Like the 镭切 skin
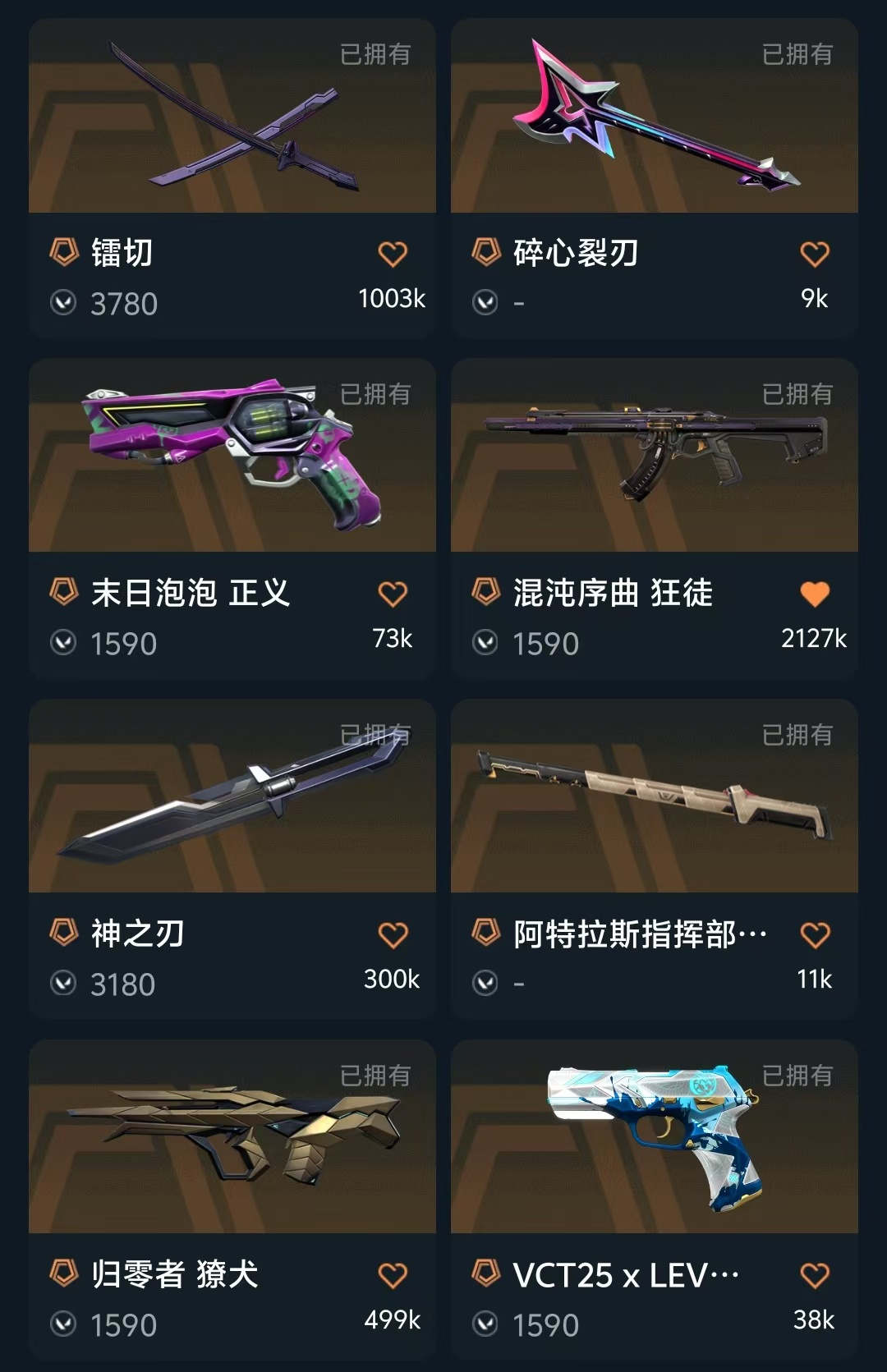 (393, 254)
